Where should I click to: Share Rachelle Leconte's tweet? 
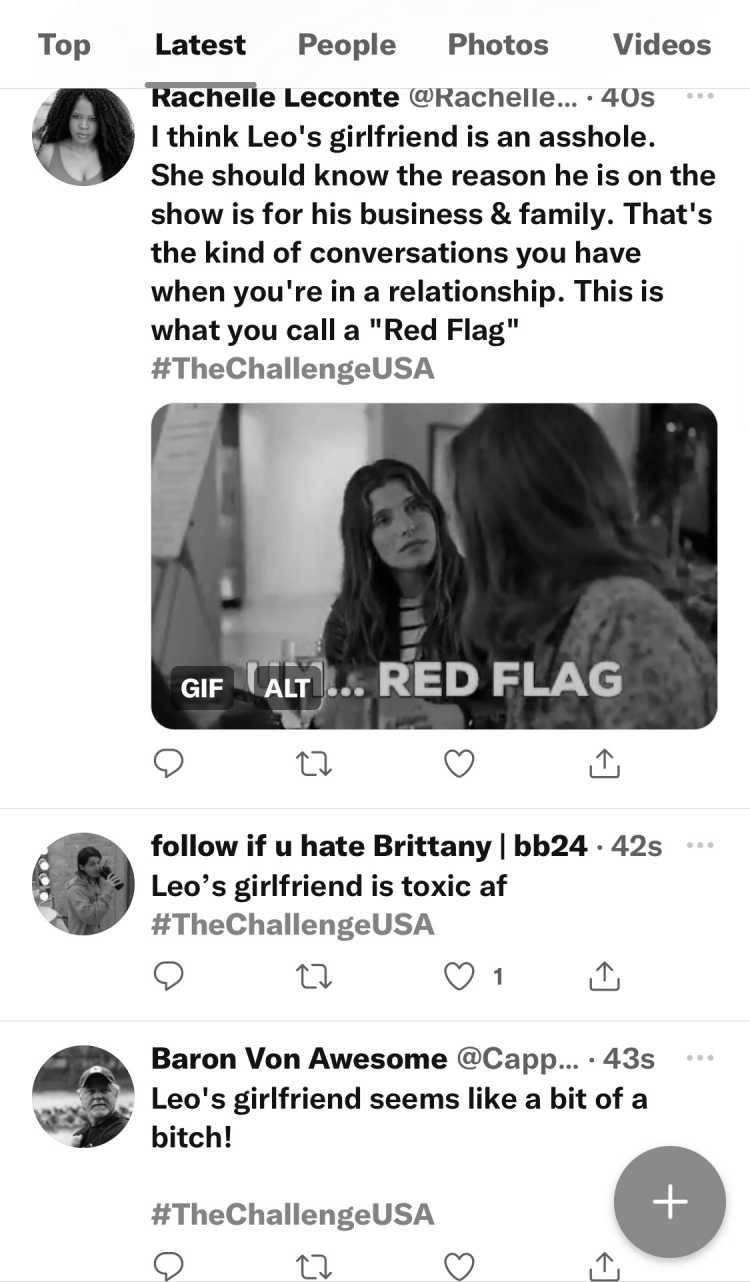[x=604, y=765]
